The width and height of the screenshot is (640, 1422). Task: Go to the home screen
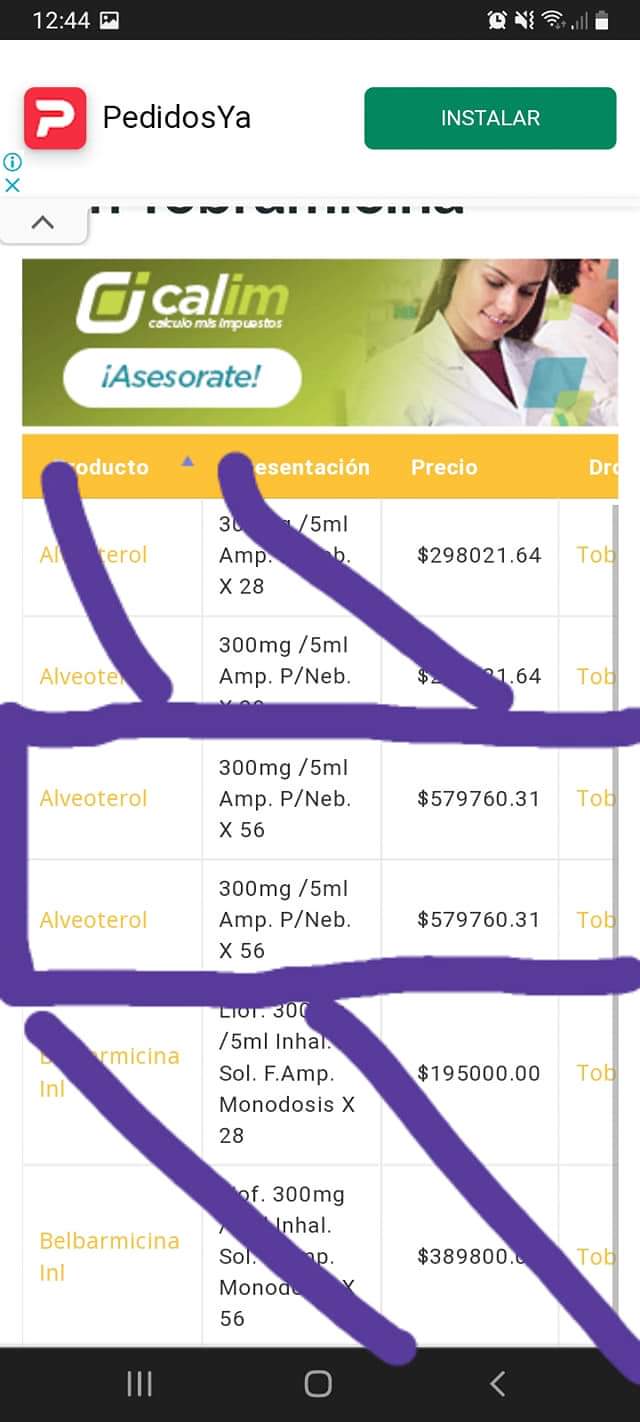tap(318, 1383)
